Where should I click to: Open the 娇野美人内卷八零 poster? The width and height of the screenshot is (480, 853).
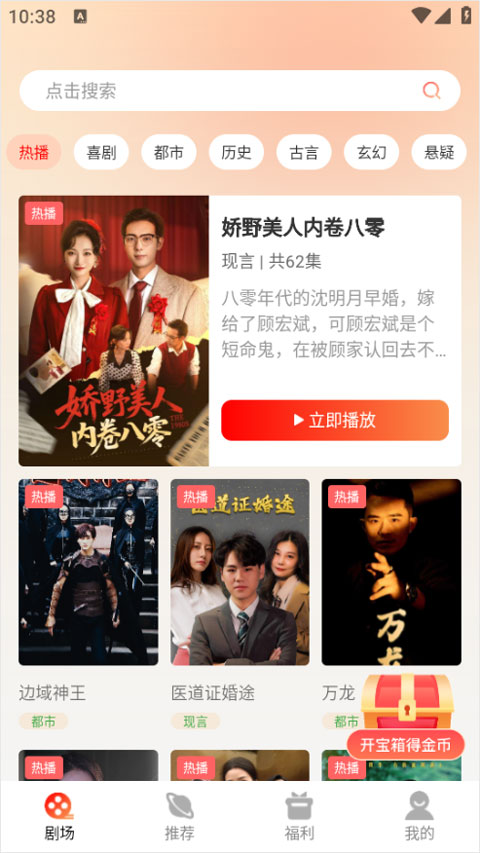[x=114, y=331]
